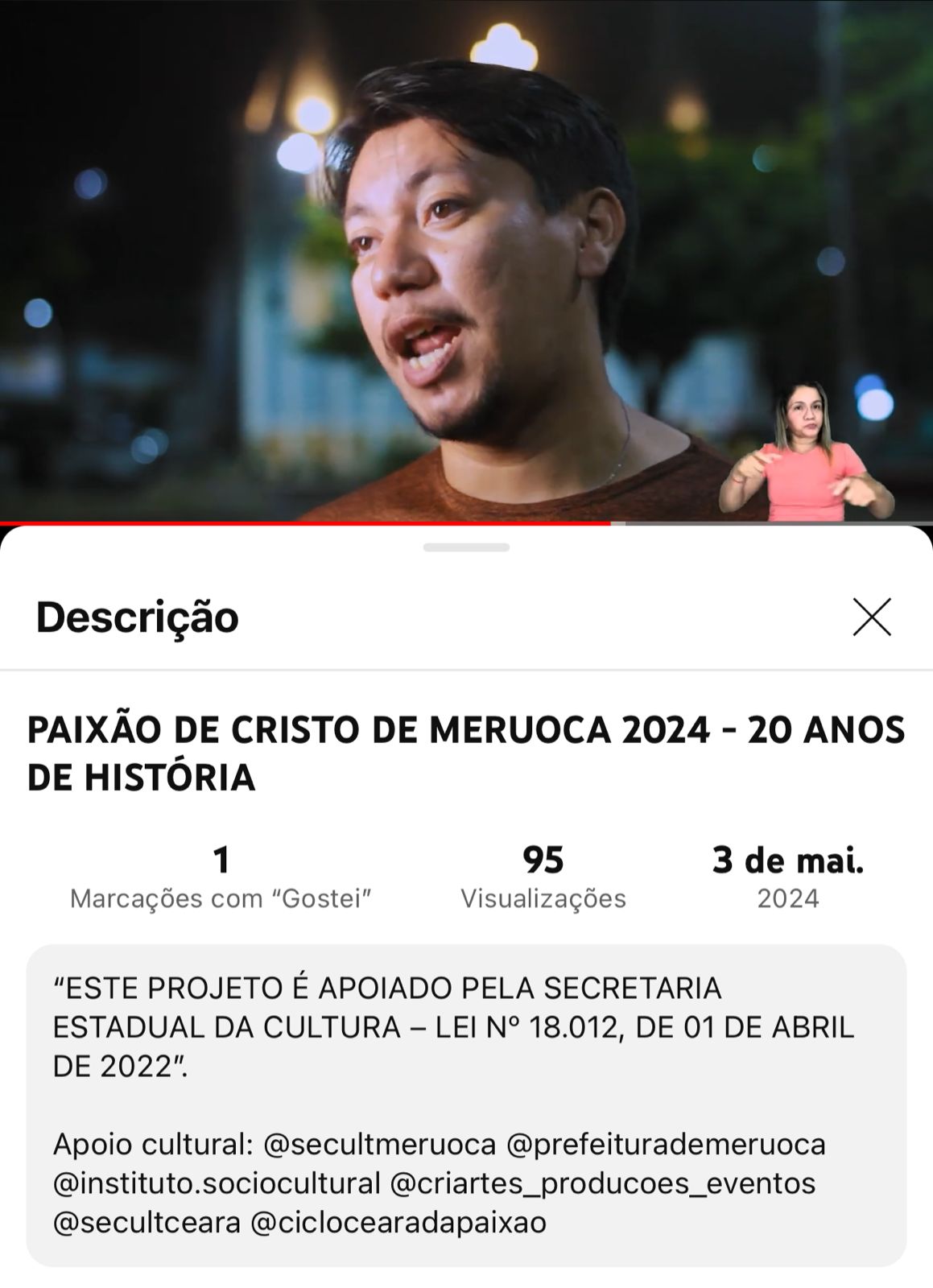The height and width of the screenshot is (1288, 933).
Task: Tap the description sheet drag handle
Action: pyautogui.click(x=466, y=547)
